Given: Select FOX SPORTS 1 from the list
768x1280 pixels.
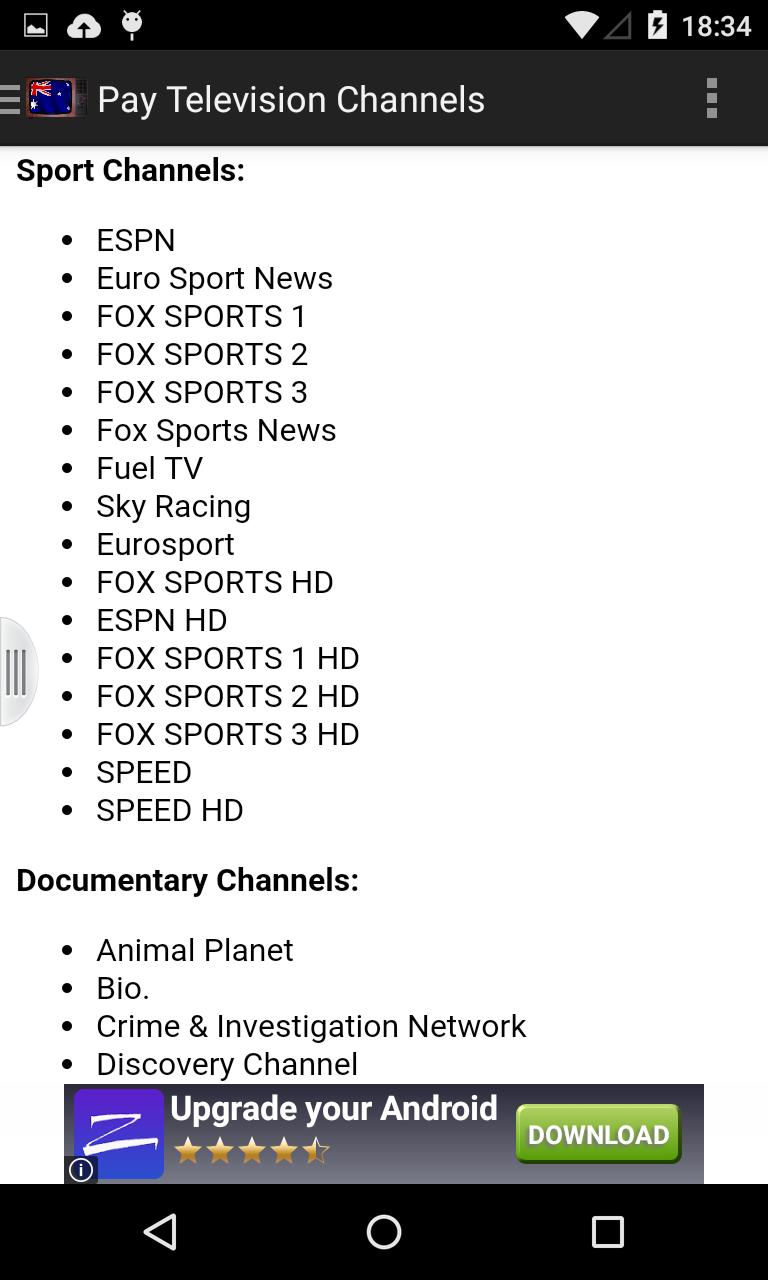Looking at the screenshot, I should [201, 316].
